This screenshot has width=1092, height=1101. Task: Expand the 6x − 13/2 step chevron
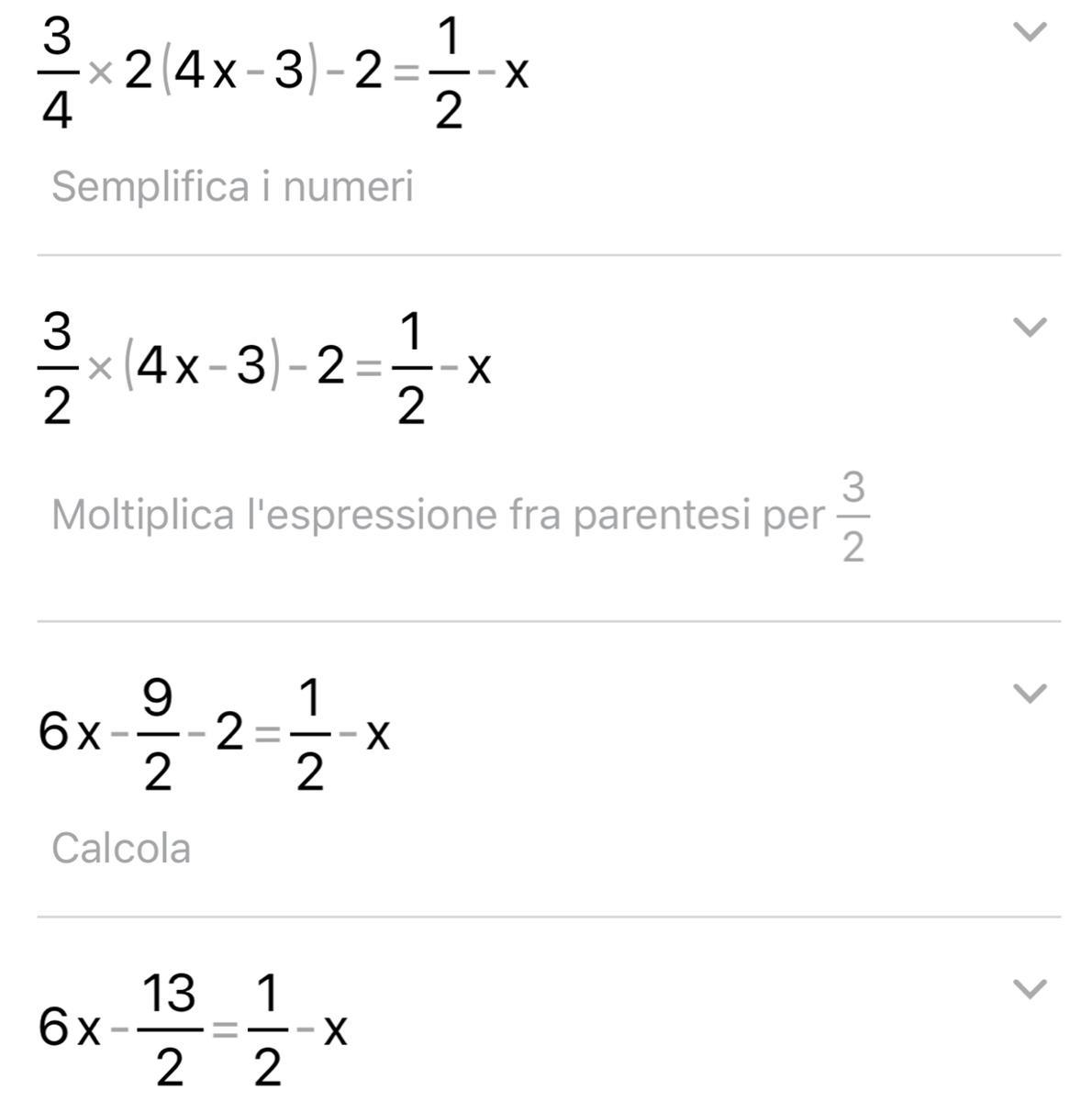(x=1029, y=989)
